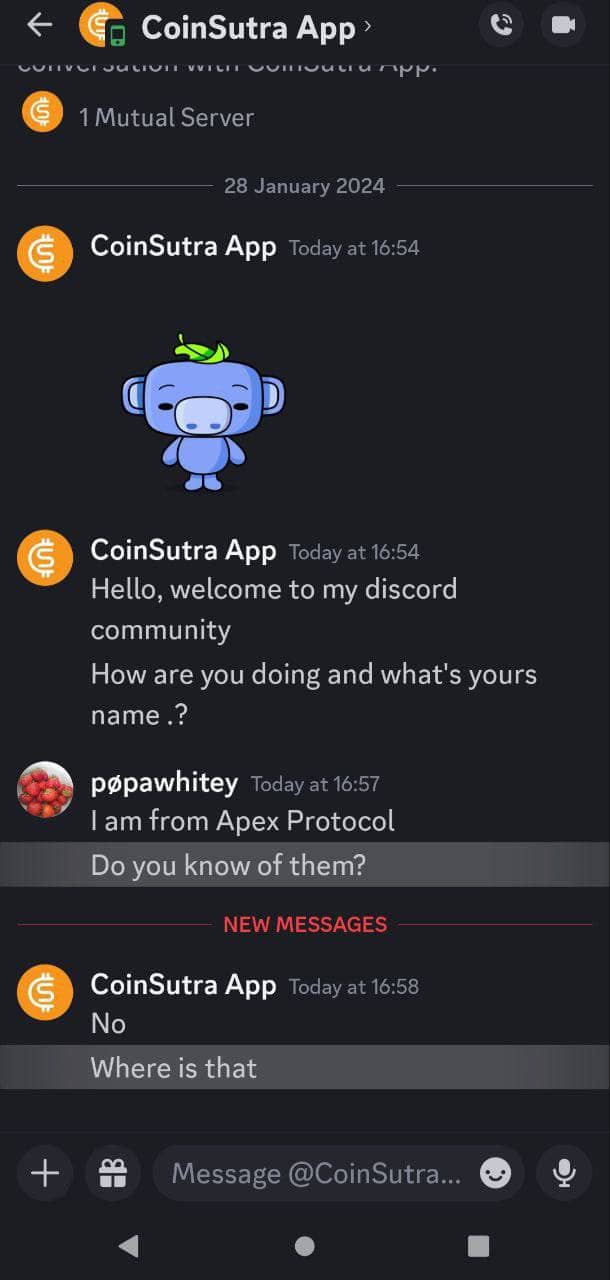Go back from CoinSutra App chat

pyautogui.click(x=39, y=26)
